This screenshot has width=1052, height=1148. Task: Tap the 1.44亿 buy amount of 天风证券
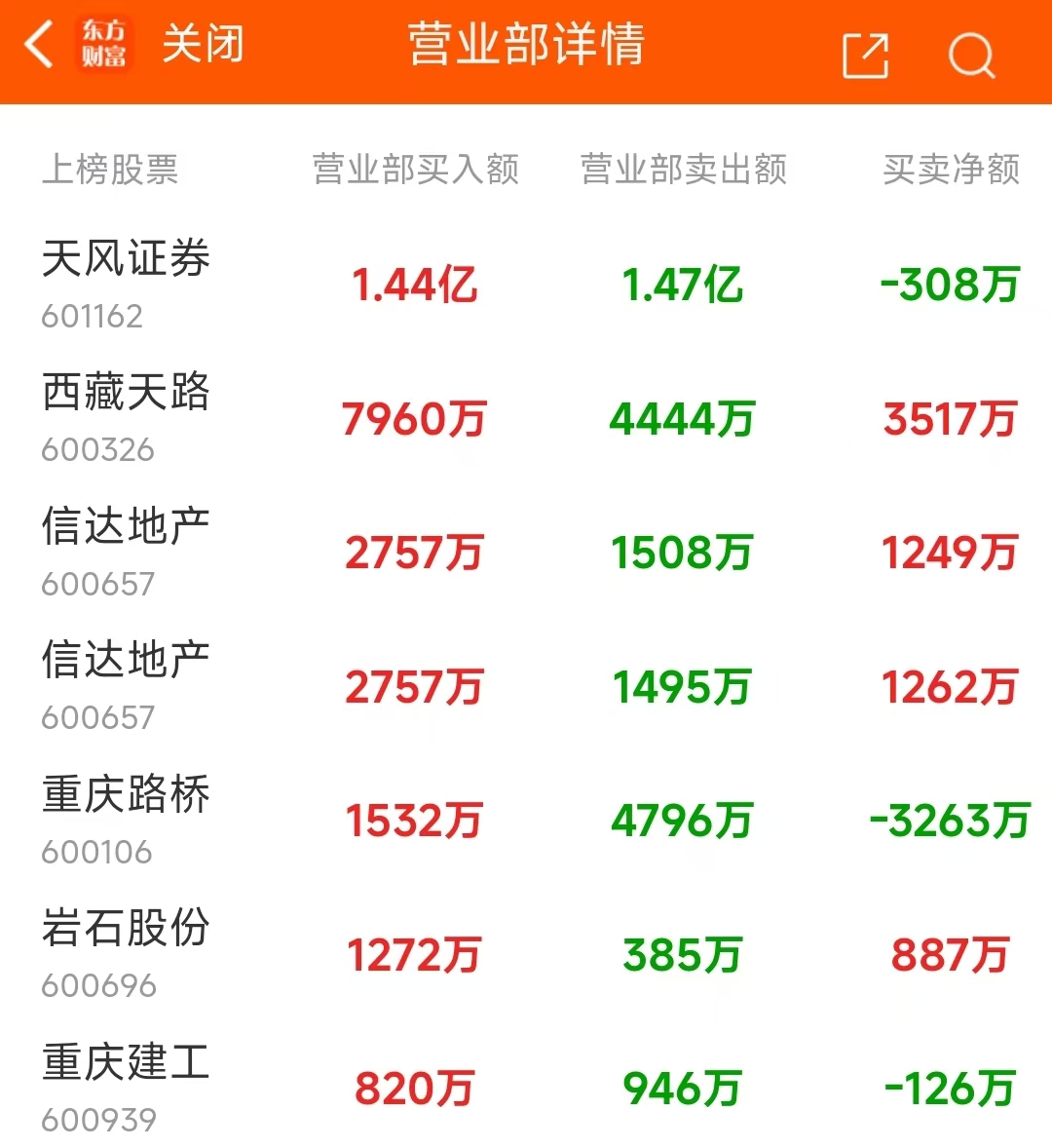click(x=415, y=286)
